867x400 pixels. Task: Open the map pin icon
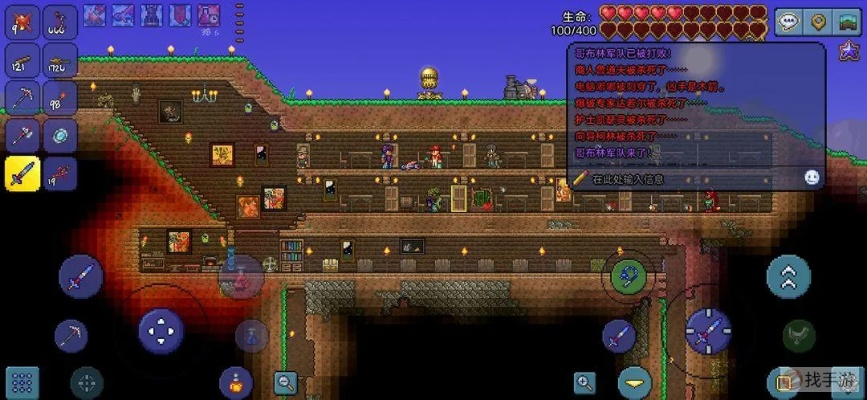(x=820, y=21)
